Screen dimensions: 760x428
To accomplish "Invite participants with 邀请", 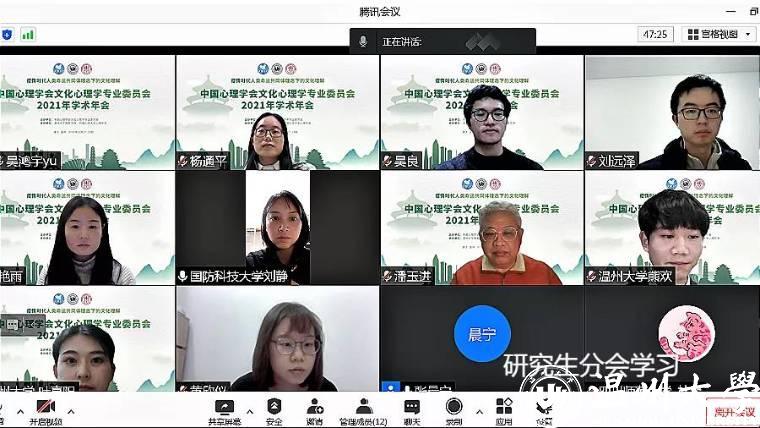I will (315, 410).
